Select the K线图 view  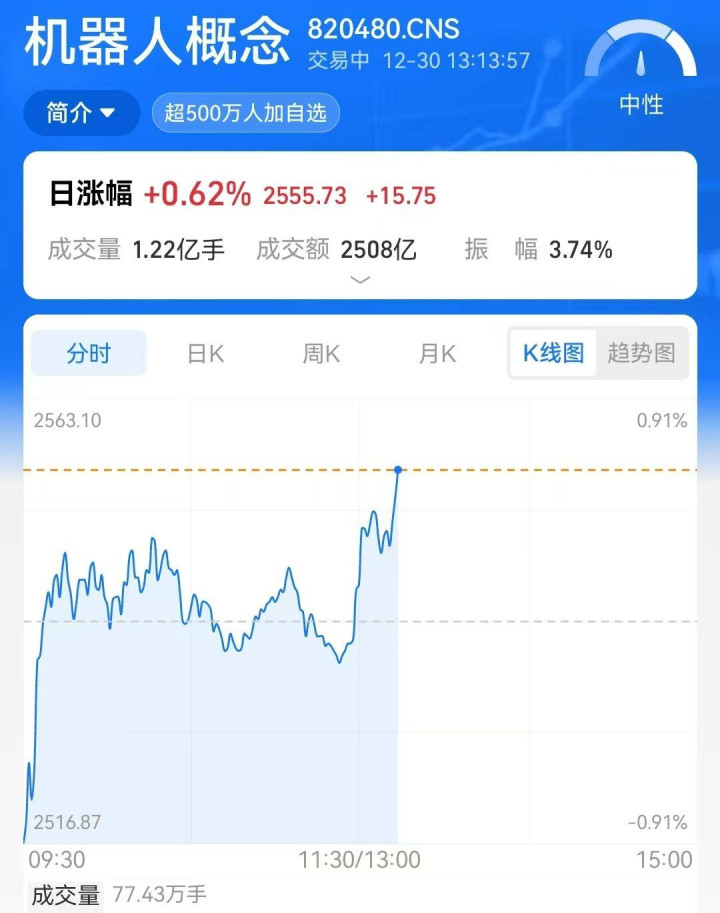coord(553,353)
